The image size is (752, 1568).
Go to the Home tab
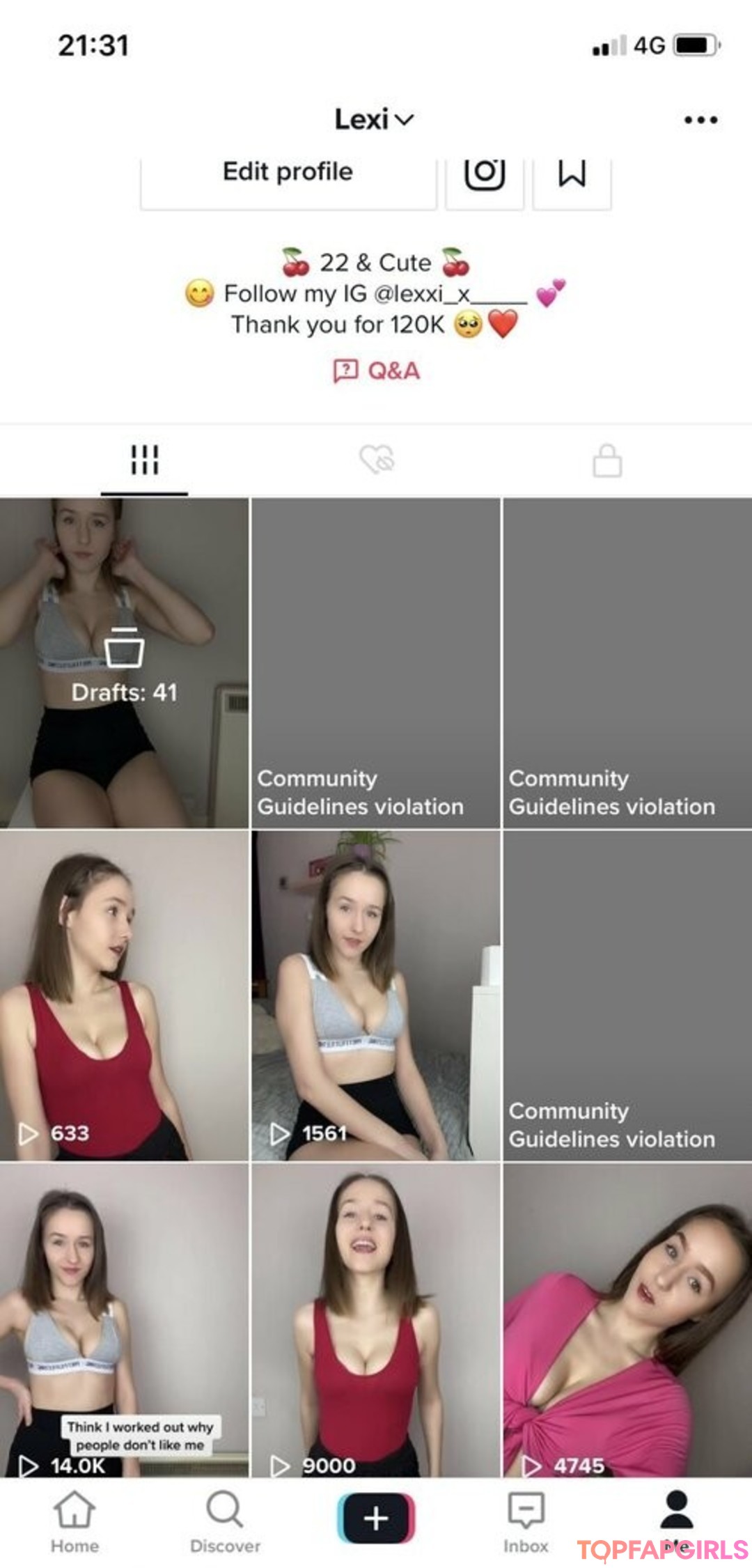tap(75, 1522)
